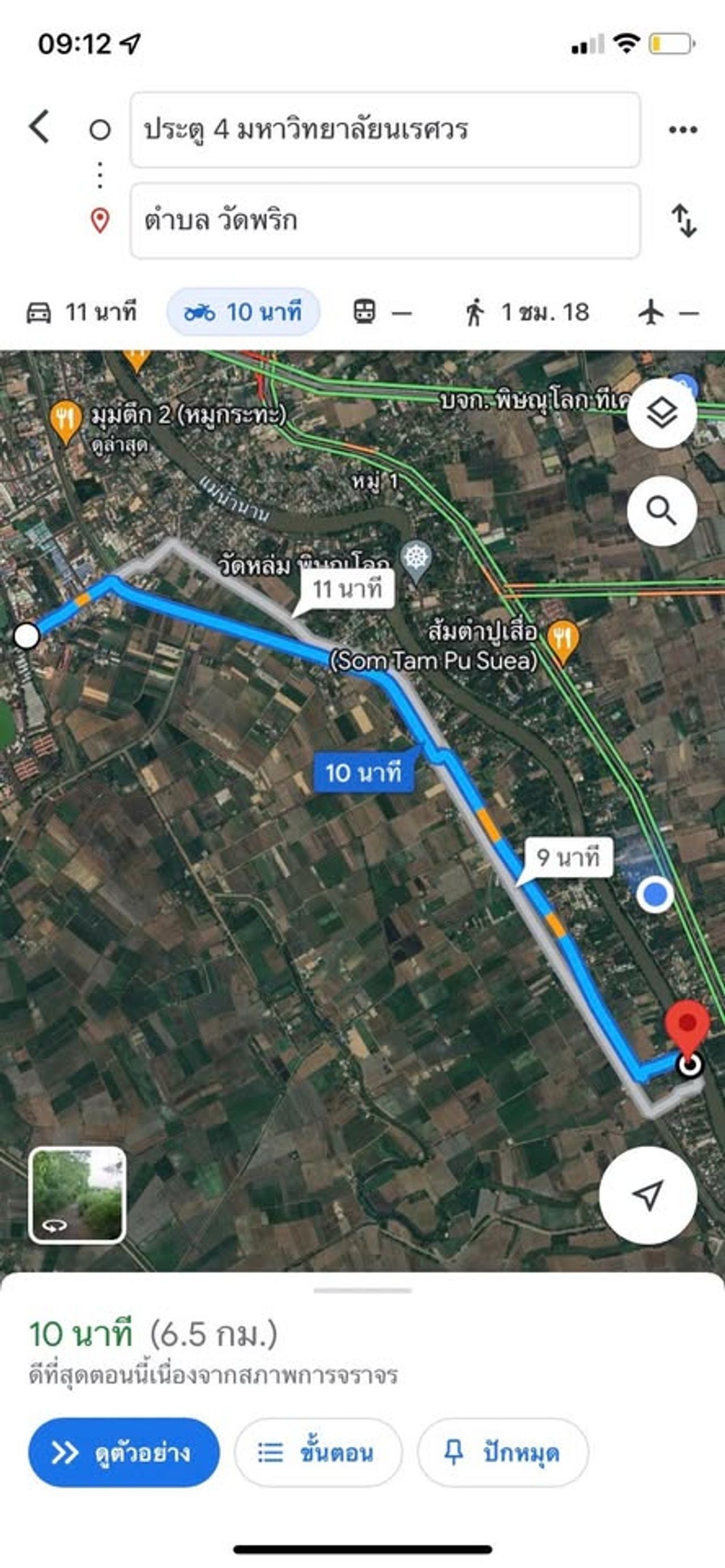Viewport: 725px width, 1568px height.
Task: Switch to public transit mode
Action: [x=382, y=312]
